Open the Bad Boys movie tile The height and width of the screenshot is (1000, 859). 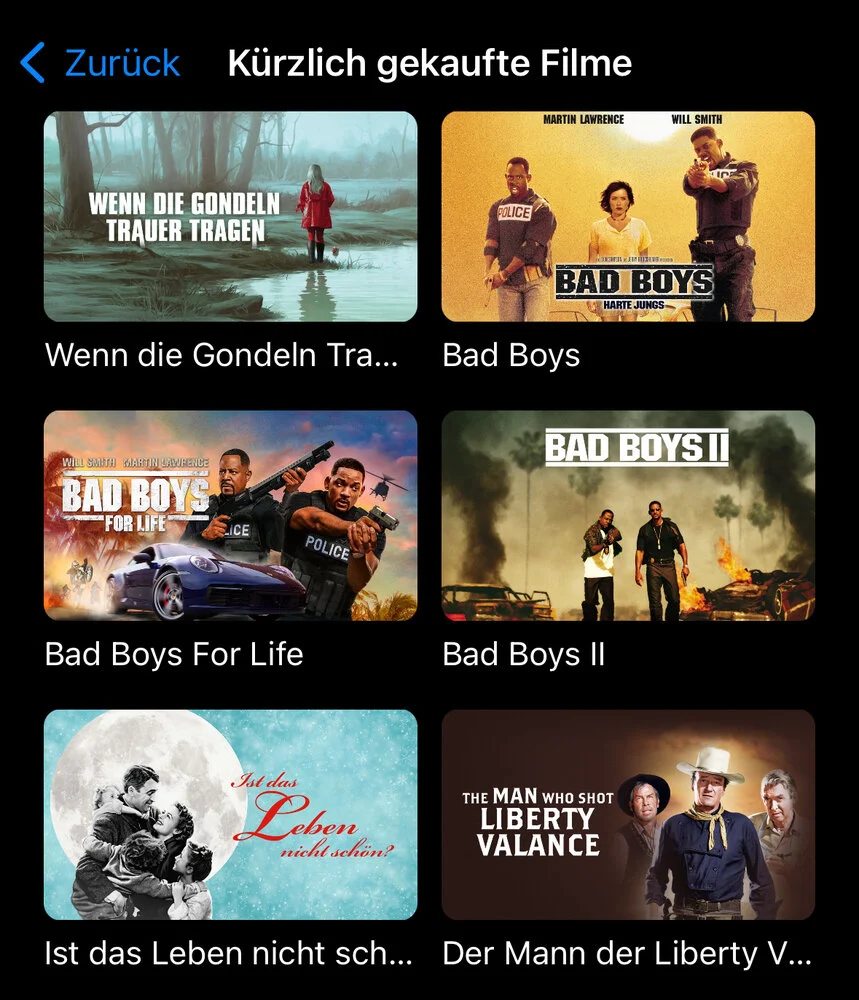(x=628, y=216)
